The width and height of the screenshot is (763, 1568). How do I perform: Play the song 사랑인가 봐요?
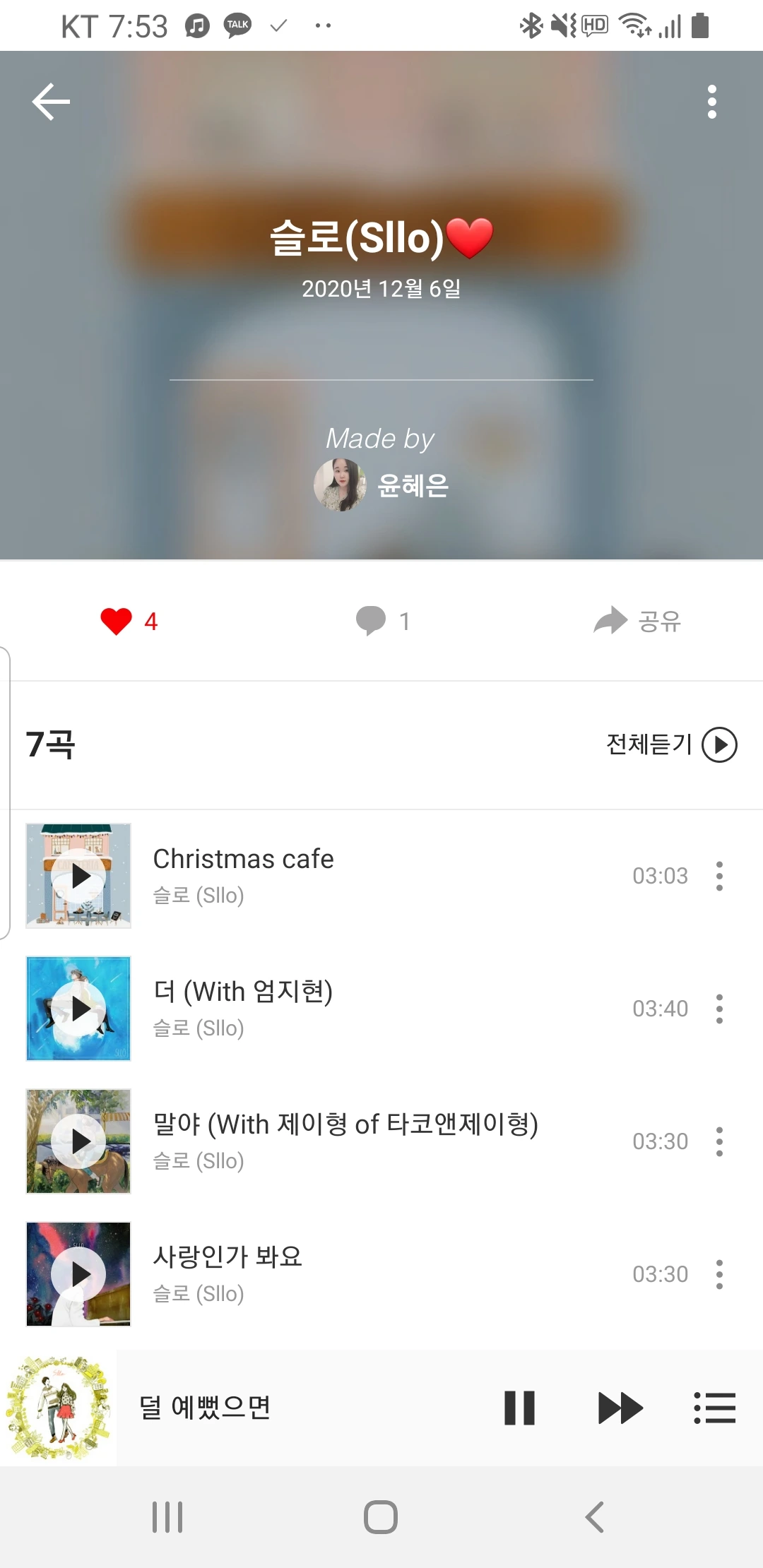pyautogui.click(x=78, y=1274)
